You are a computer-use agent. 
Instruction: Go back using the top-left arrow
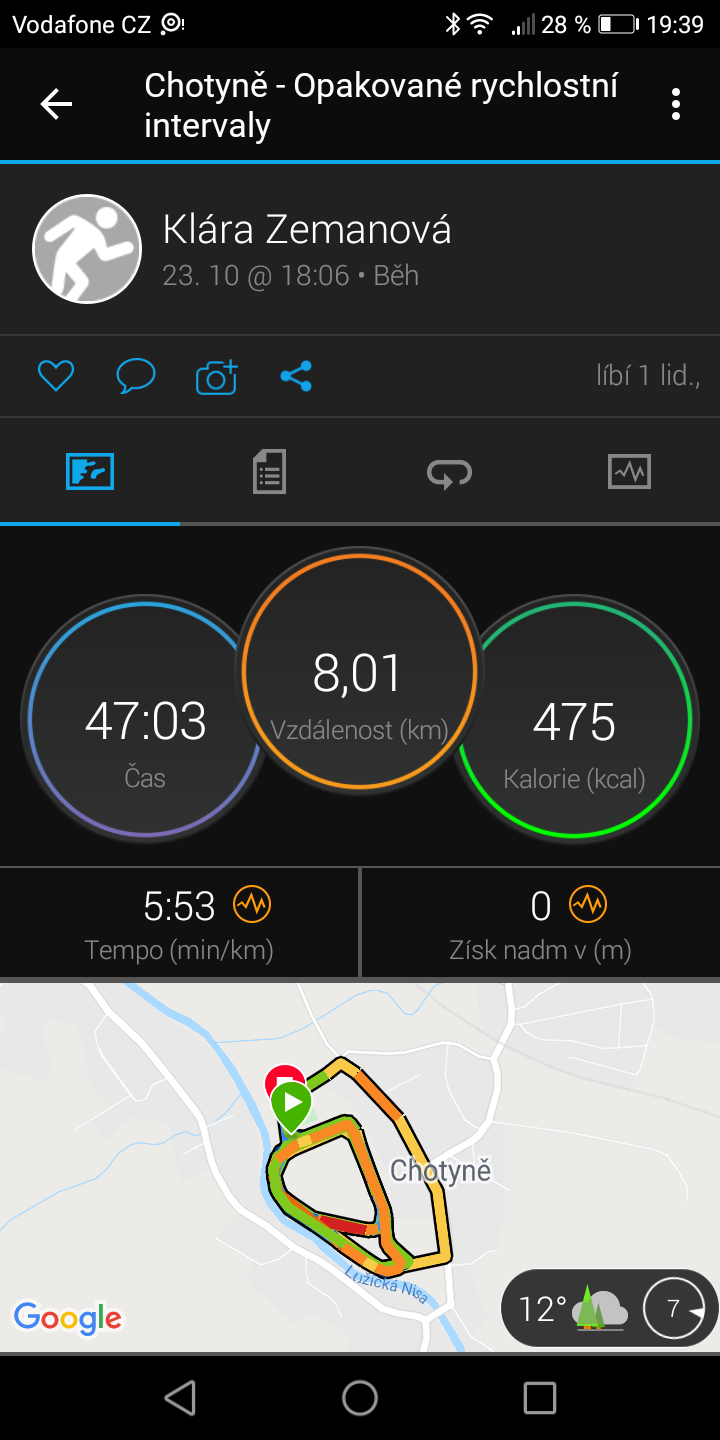(x=56, y=104)
